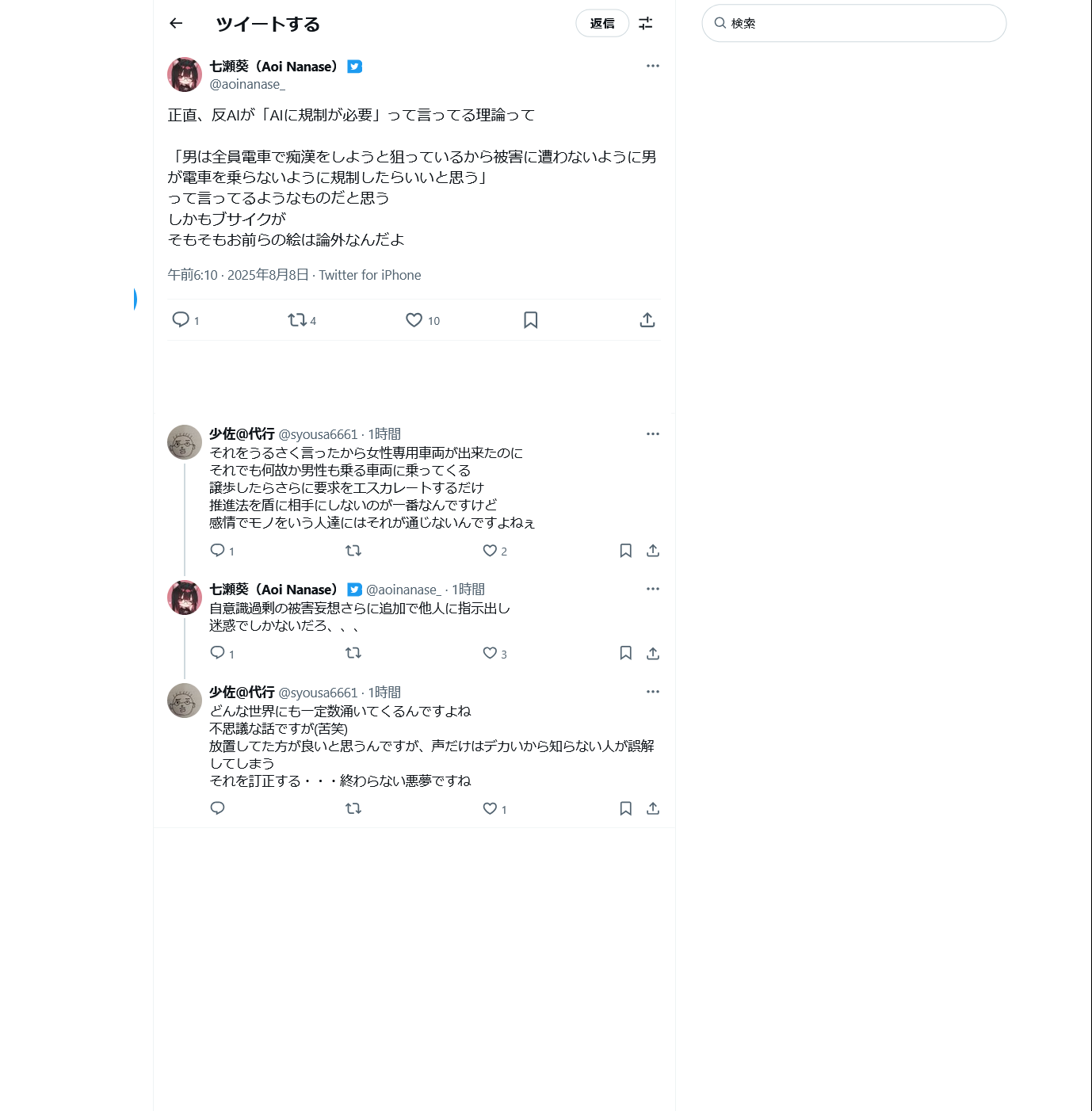Retweet the main tweet by 七瀬葵
Screen dimensions: 1092x1111
(x=297, y=320)
